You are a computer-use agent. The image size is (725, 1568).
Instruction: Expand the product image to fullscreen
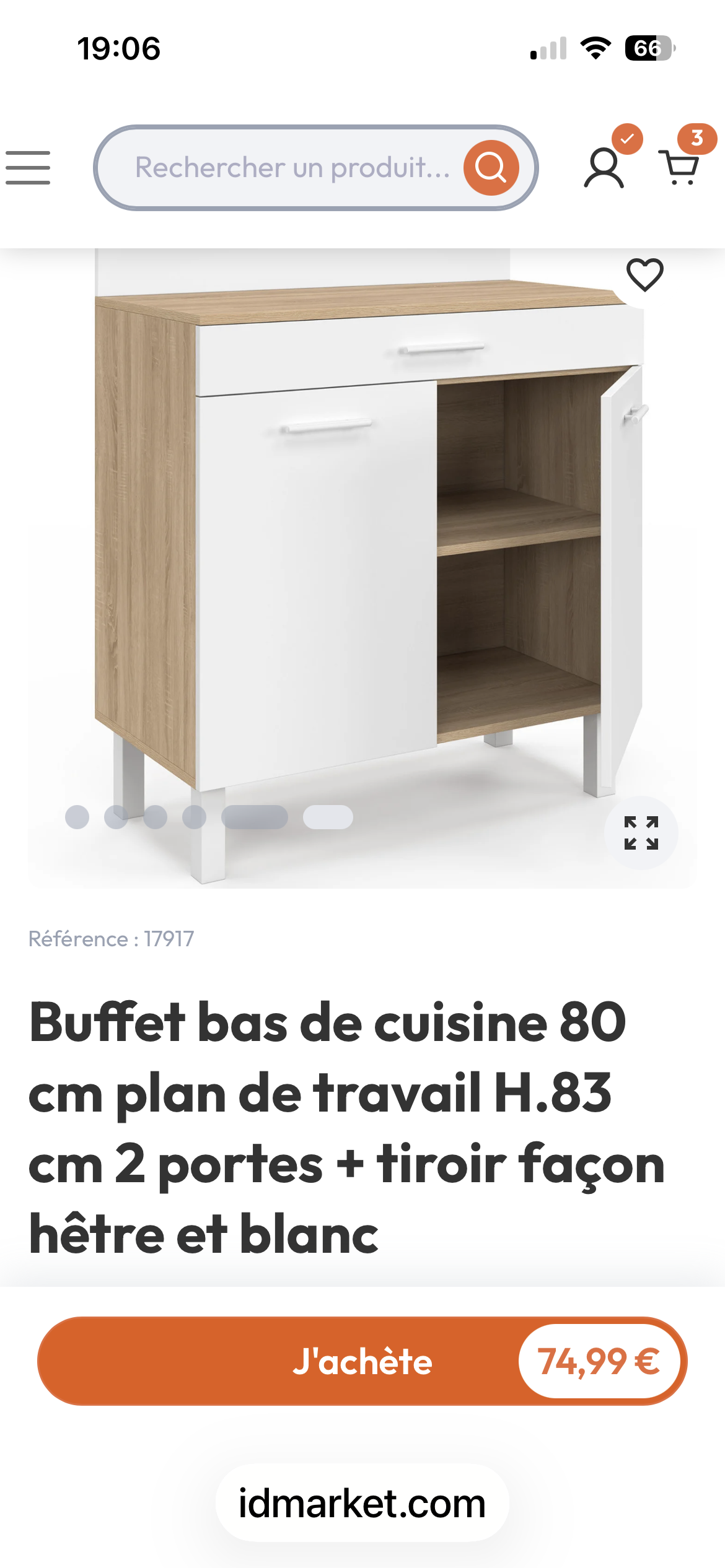tap(641, 833)
